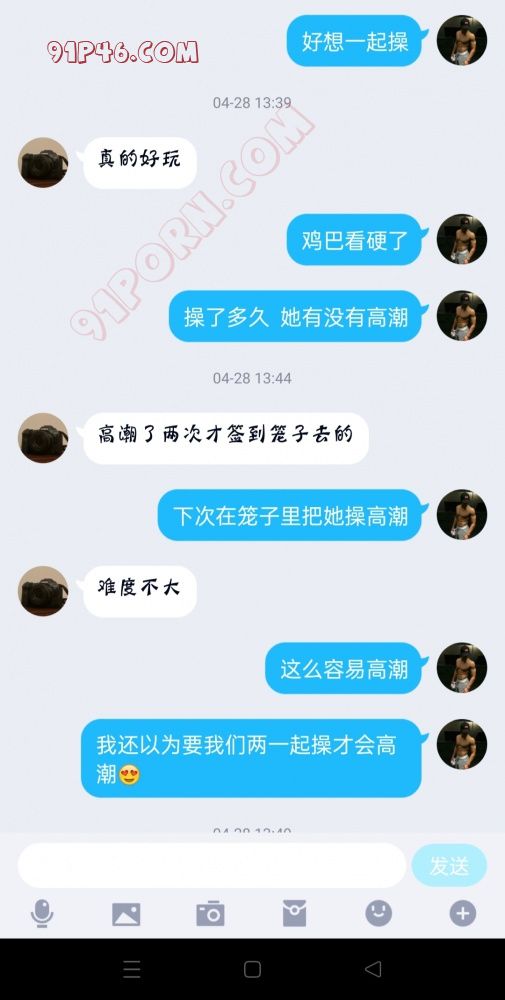Open the emoji picker
505x1000 pixels.
(379, 913)
